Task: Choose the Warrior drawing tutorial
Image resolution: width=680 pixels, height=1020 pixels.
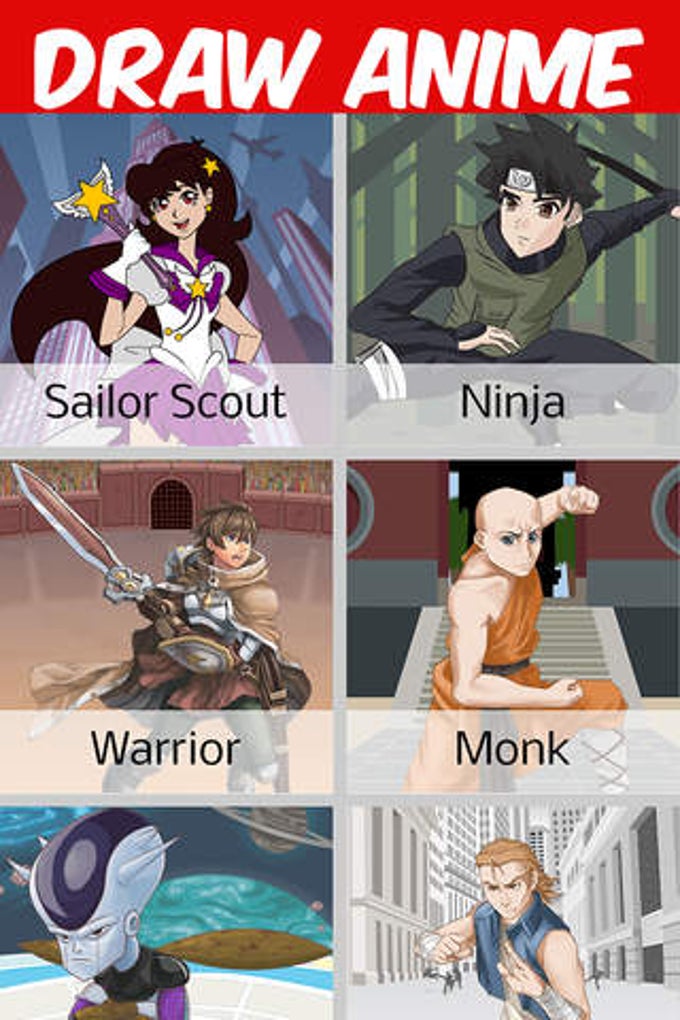Action: 166,627
